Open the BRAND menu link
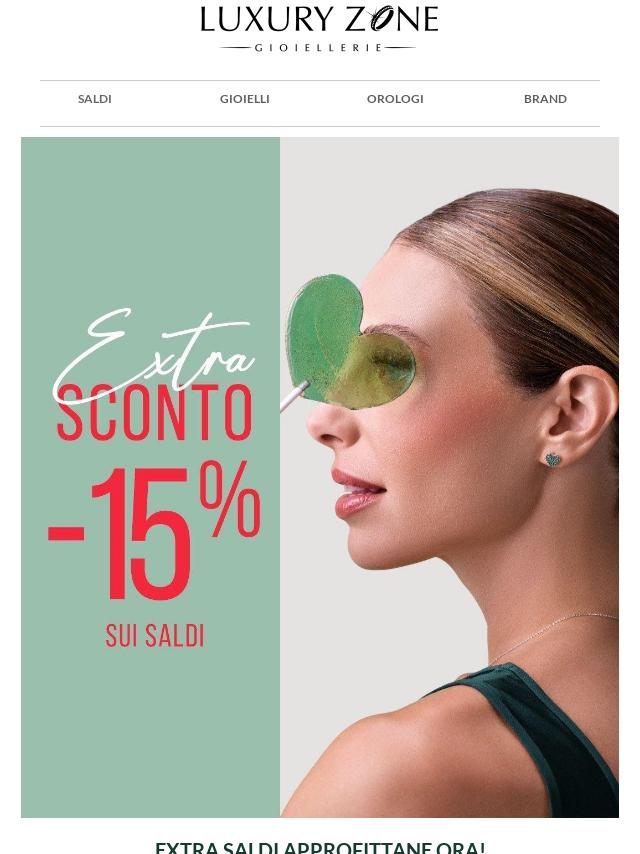This screenshot has width=640, height=854. click(x=545, y=99)
